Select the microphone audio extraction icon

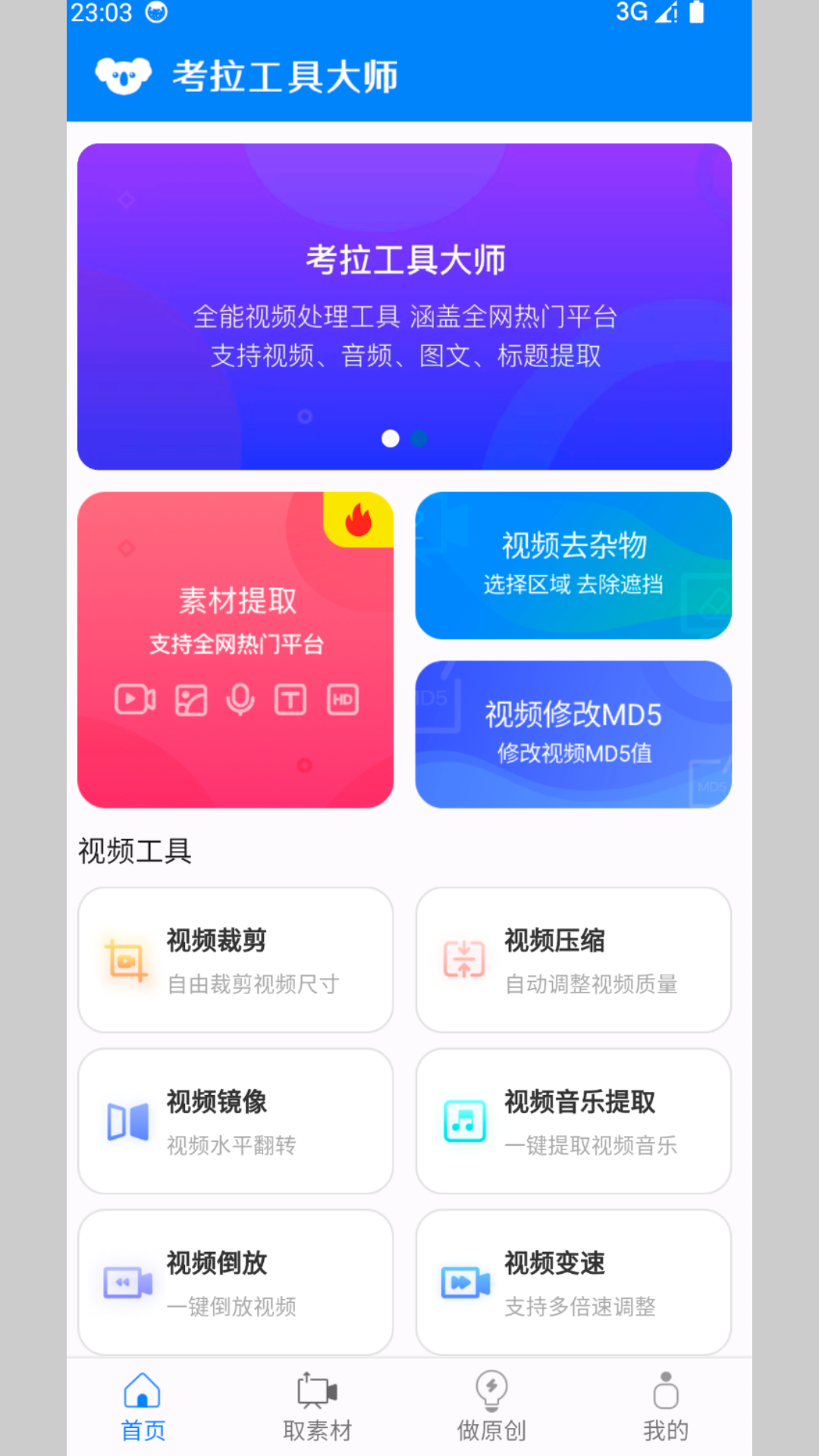click(x=240, y=700)
